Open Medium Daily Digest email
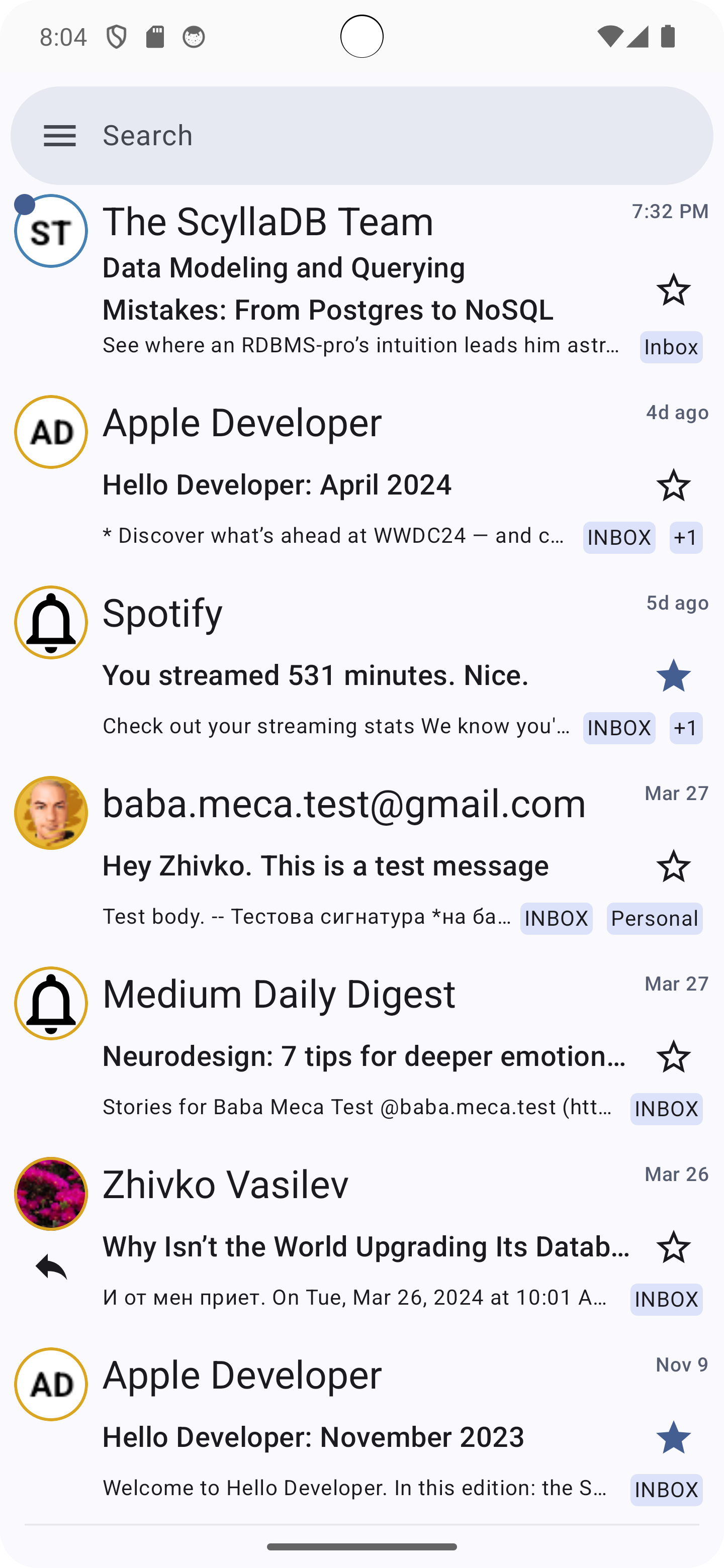 click(341, 1056)
